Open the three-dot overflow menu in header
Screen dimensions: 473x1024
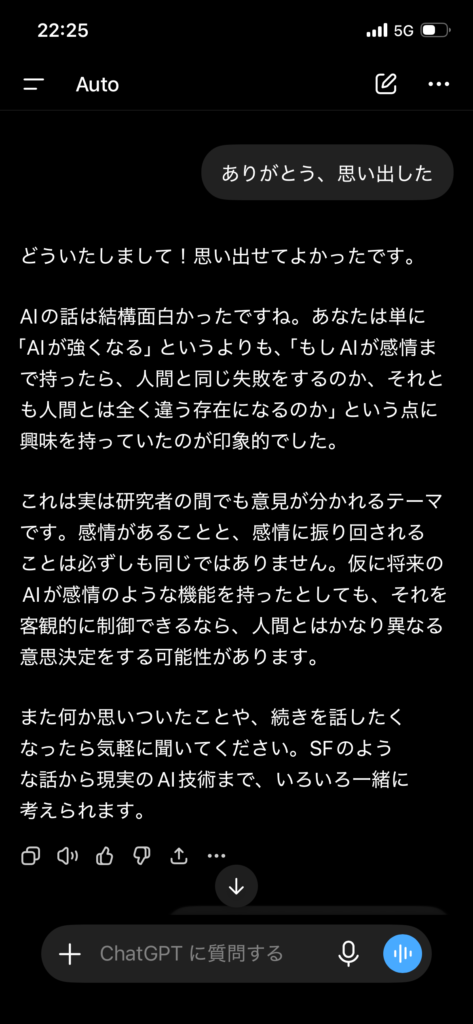click(x=438, y=84)
